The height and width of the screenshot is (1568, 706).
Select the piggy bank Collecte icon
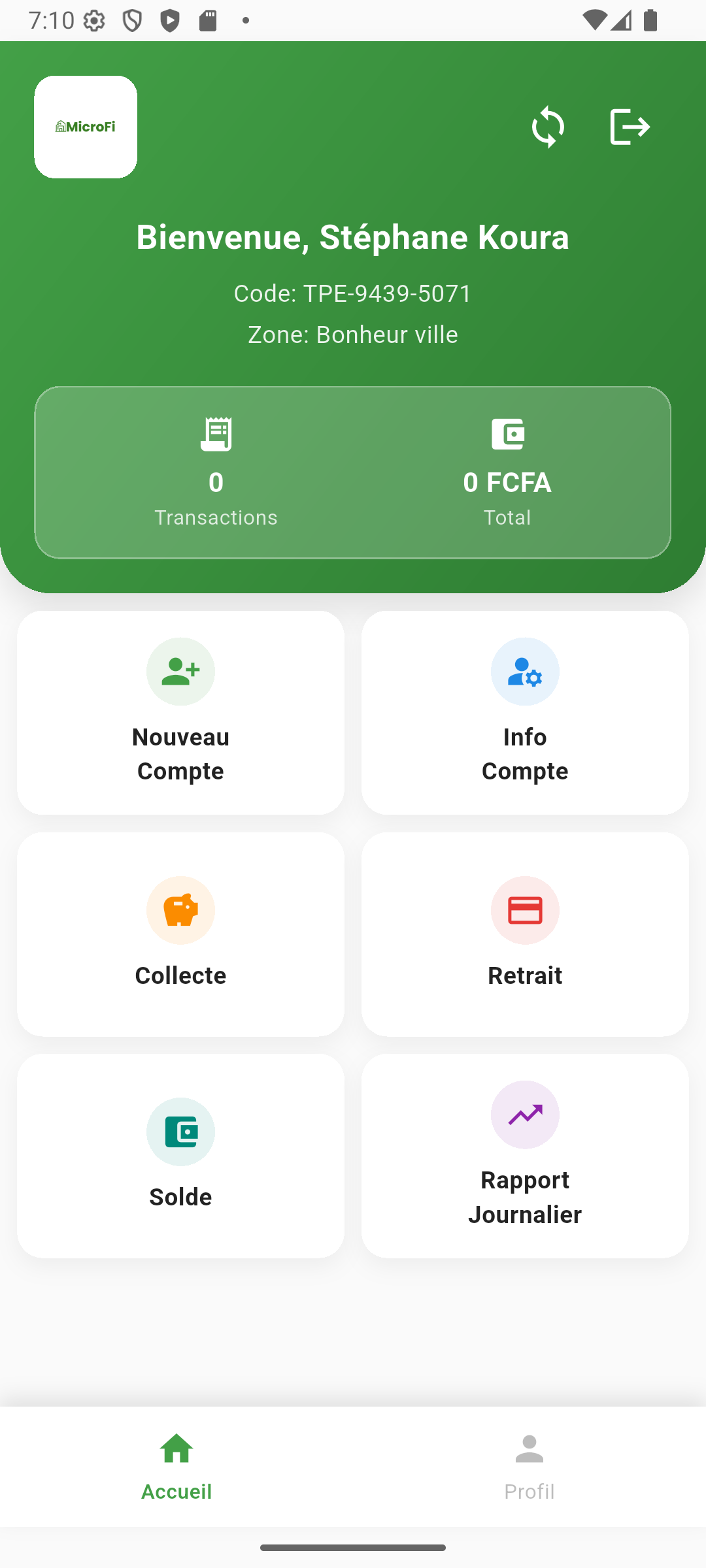click(180, 910)
